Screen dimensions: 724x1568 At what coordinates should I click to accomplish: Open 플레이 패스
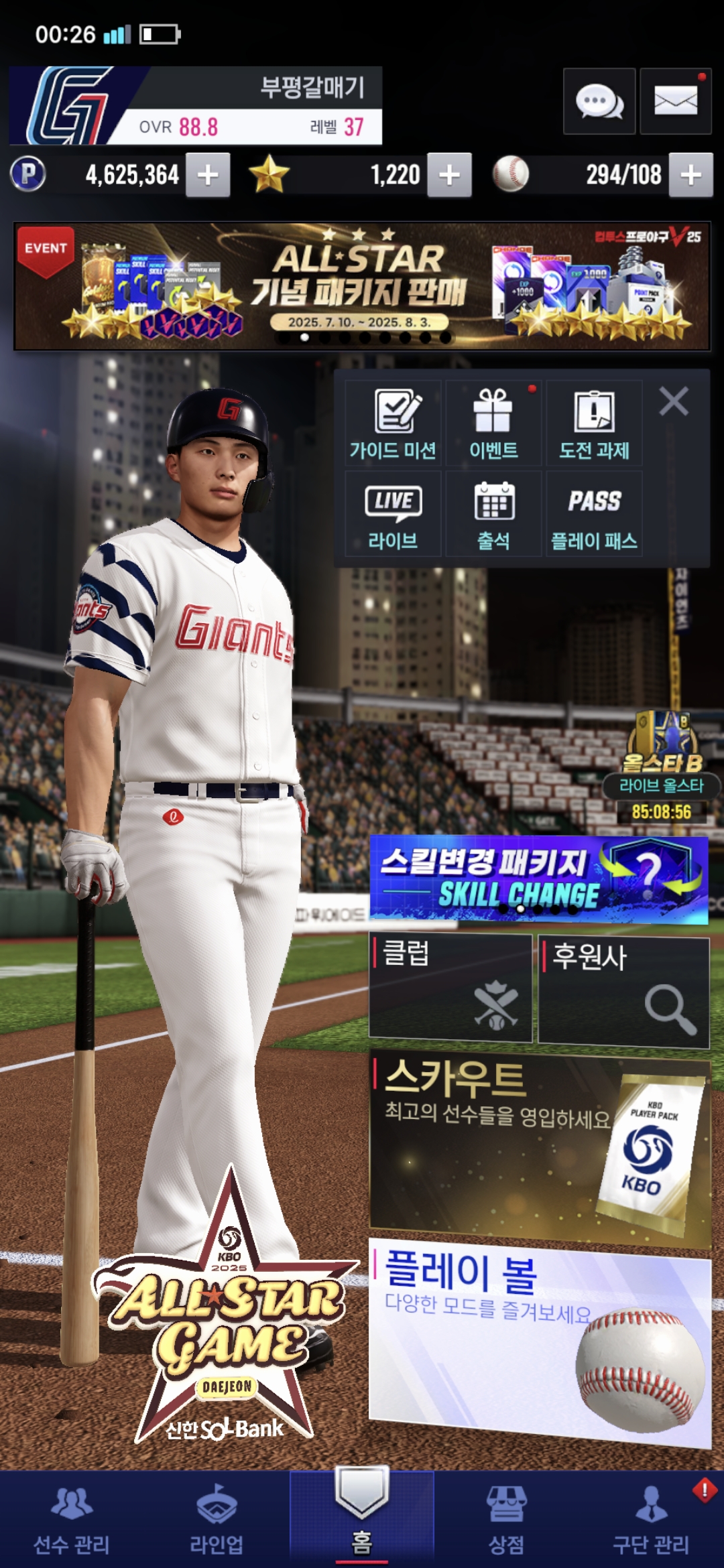[594, 515]
